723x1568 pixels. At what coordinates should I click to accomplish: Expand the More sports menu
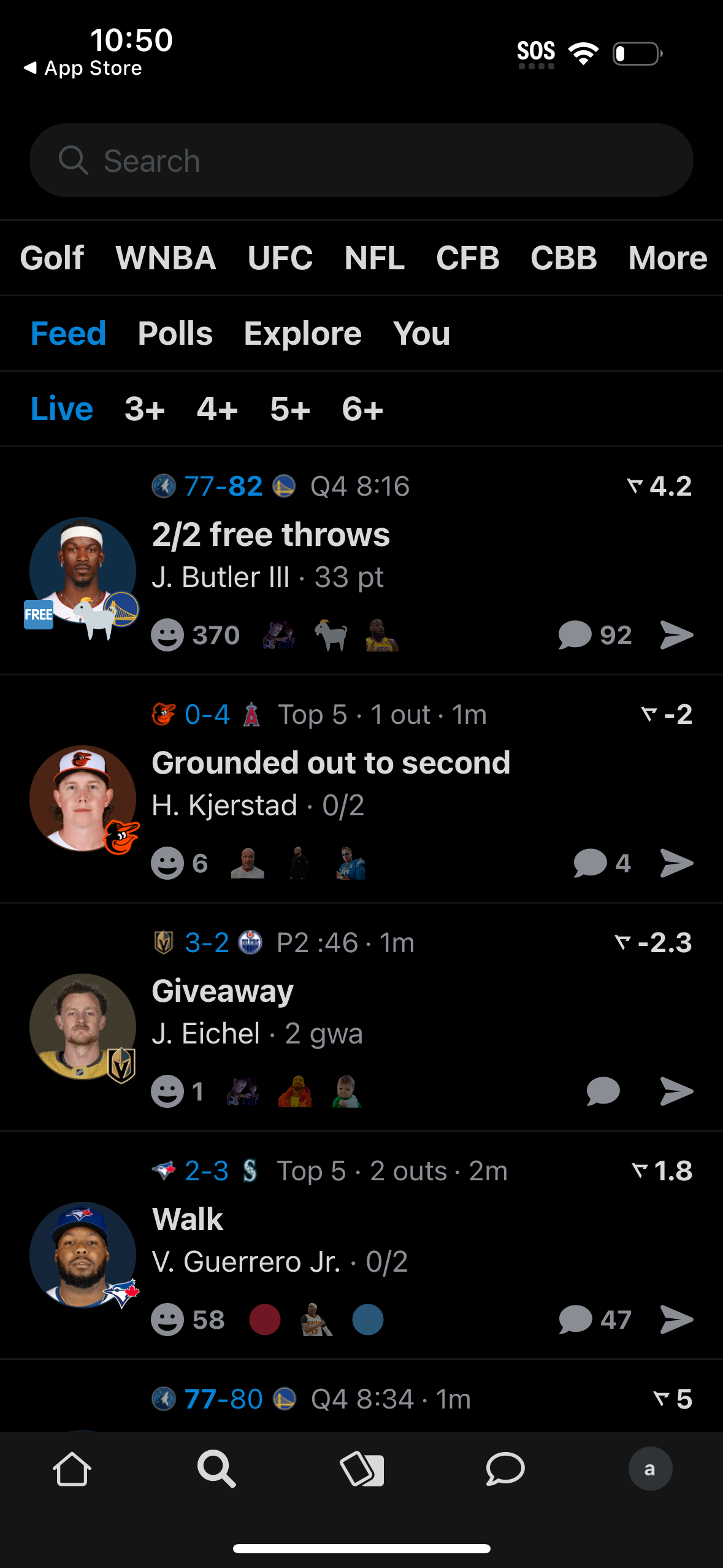click(668, 258)
